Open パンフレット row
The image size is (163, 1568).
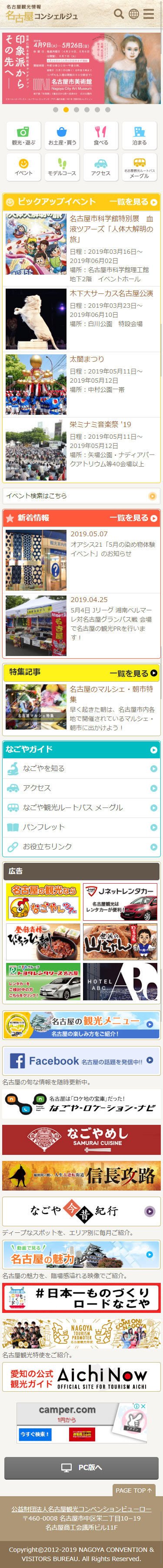[82, 827]
